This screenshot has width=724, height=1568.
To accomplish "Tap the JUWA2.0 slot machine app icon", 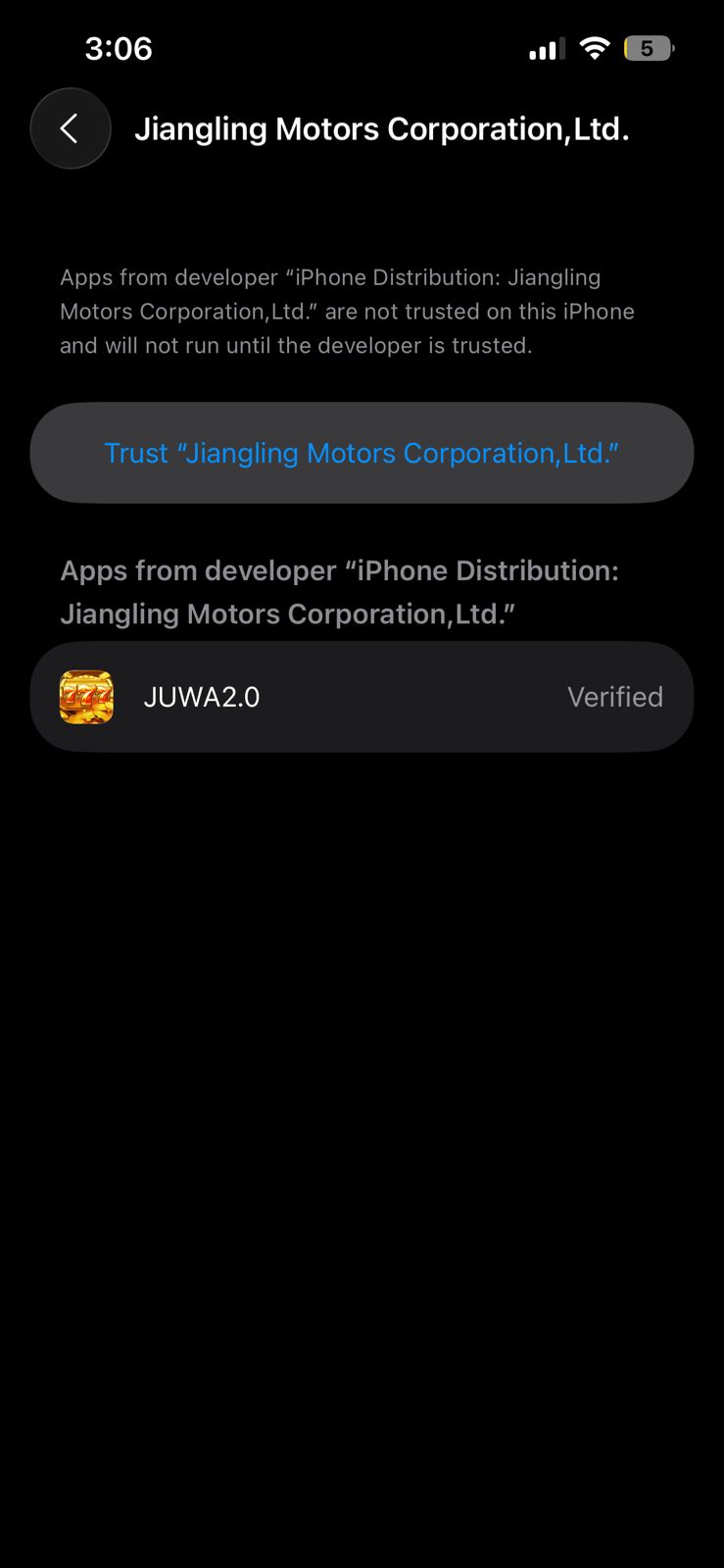I will tap(86, 696).
